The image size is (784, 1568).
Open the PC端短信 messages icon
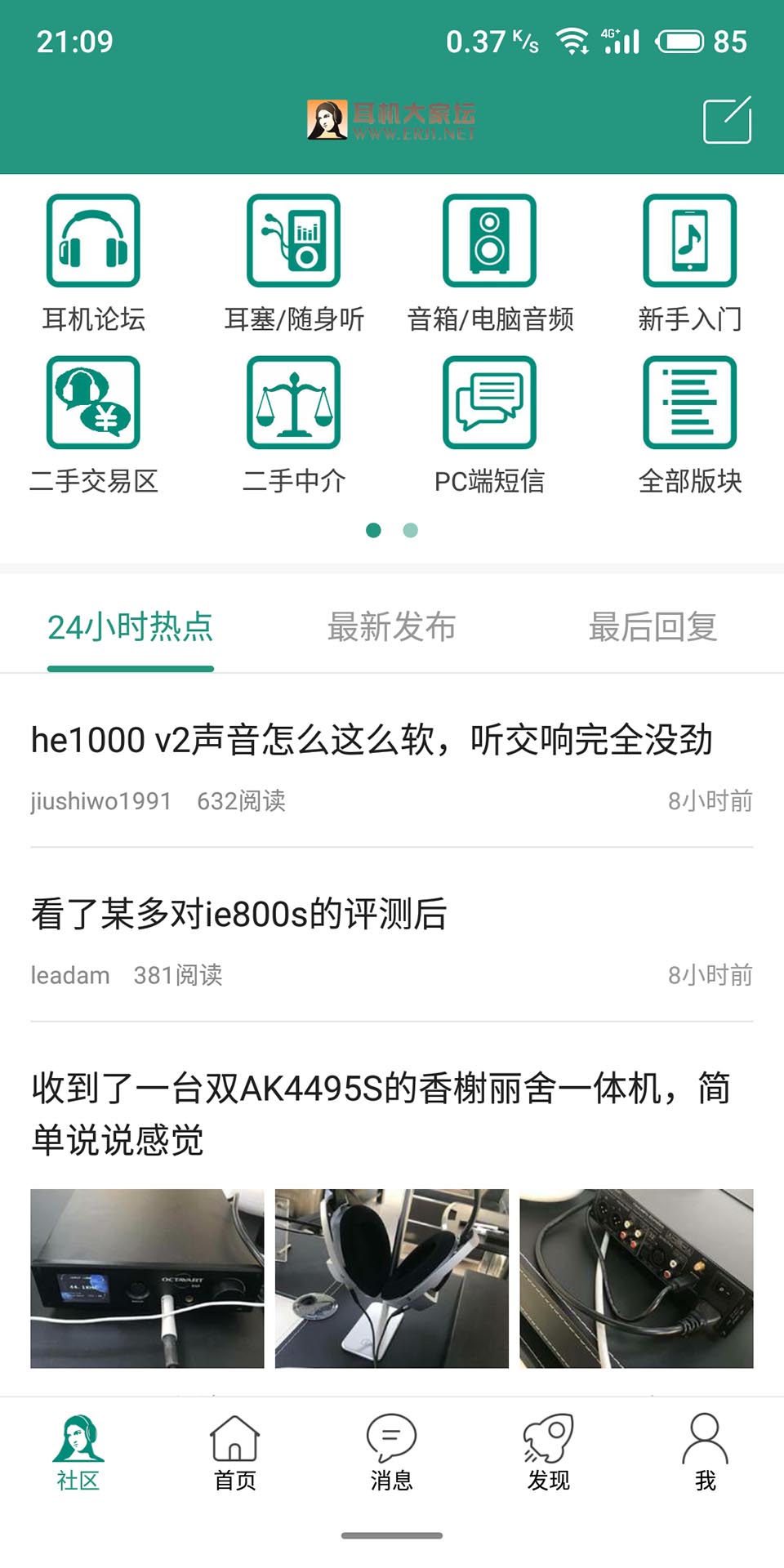(x=490, y=402)
